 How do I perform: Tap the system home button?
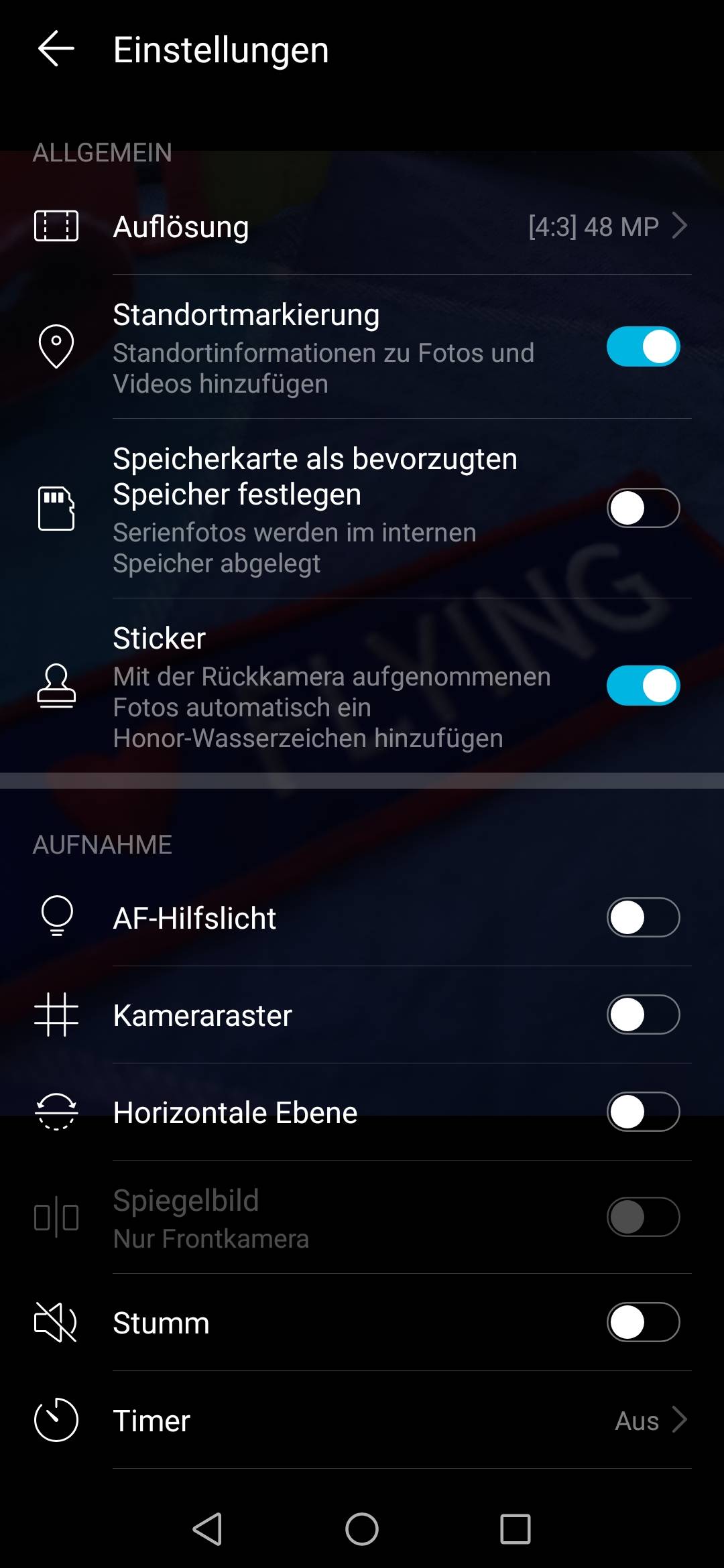(362, 1529)
